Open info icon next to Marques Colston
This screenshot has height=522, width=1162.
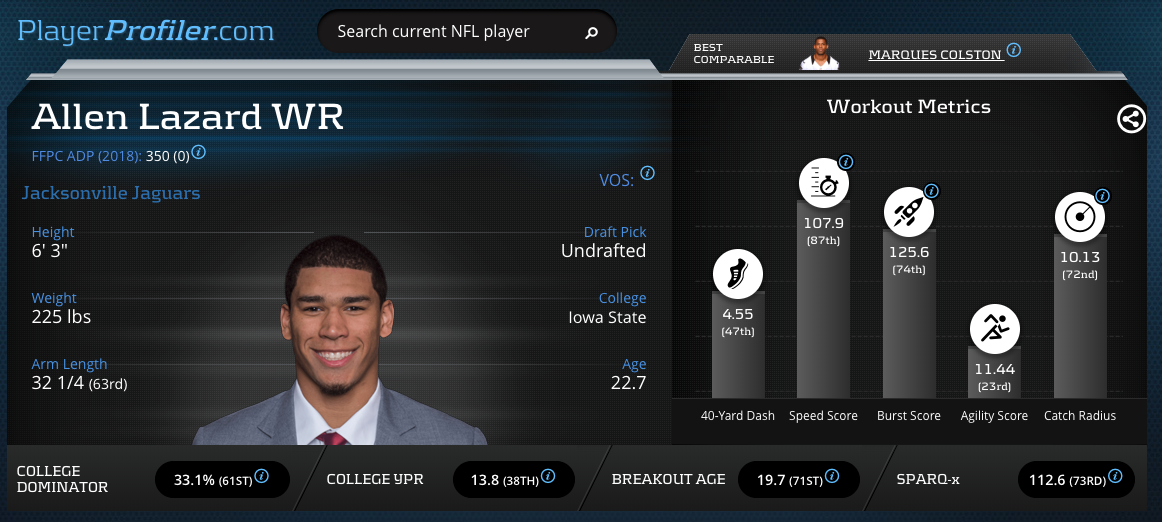click(1014, 50)
